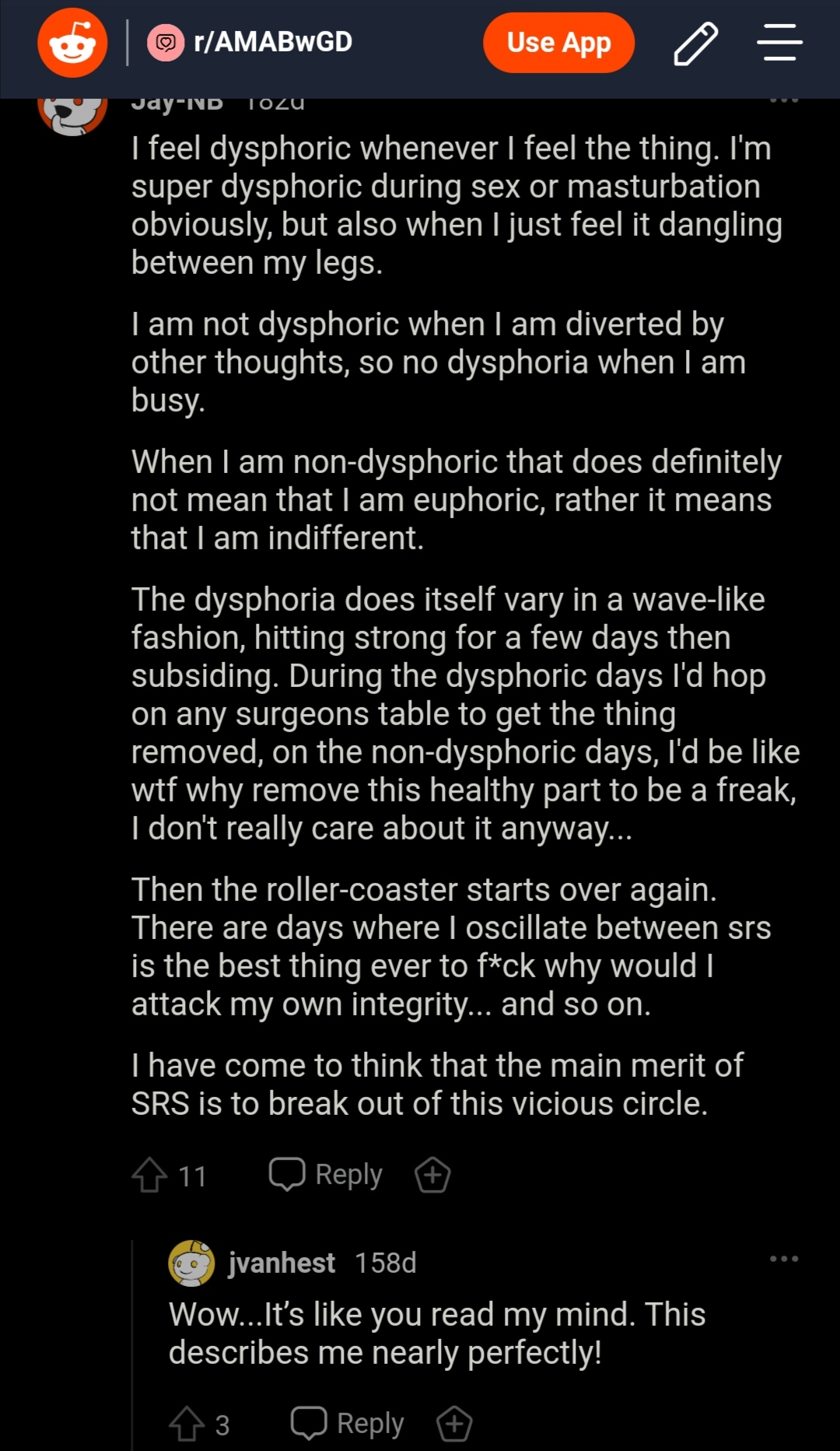Open overflow options on jvanhest's comment
The image size is (840, 1451).
click(784, 1259)
